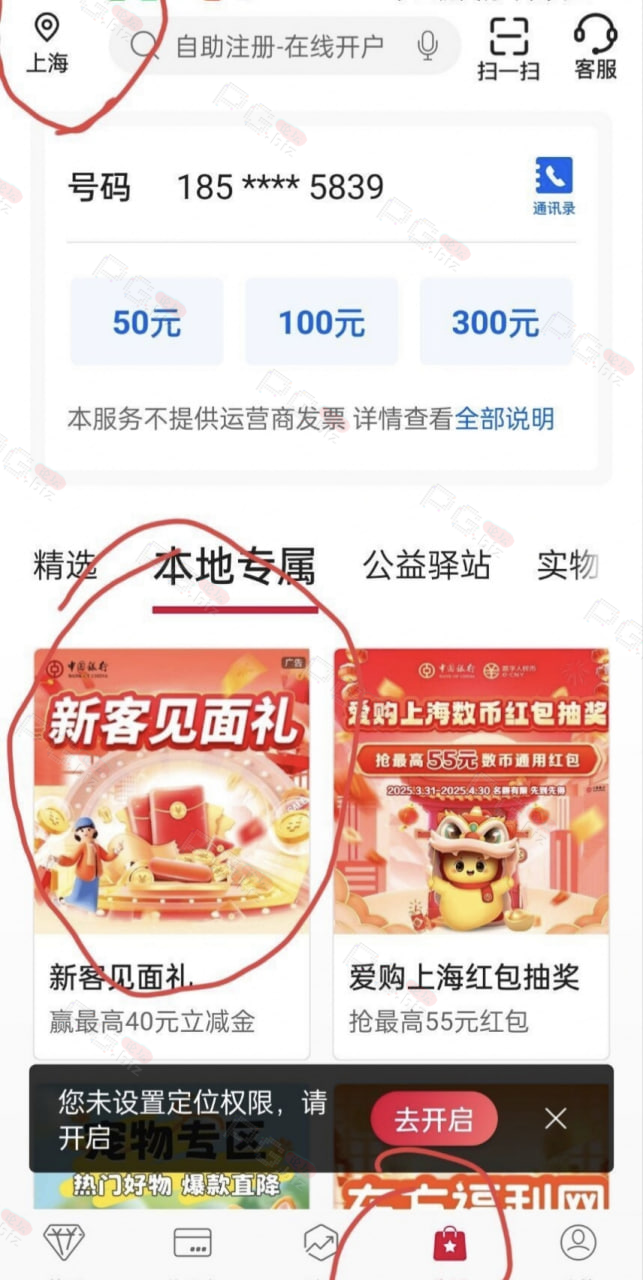Switch to the 公益驿站 tab
This screenshot has height=1280, width=643.
point(427,565)
